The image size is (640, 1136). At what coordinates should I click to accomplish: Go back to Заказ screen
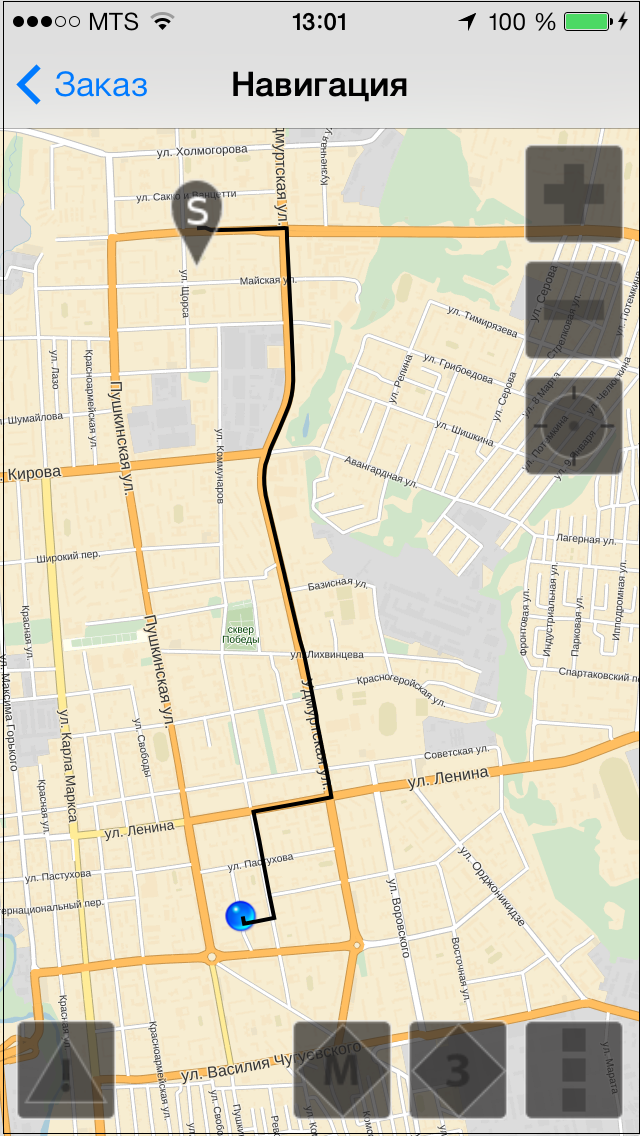point(82,85)
